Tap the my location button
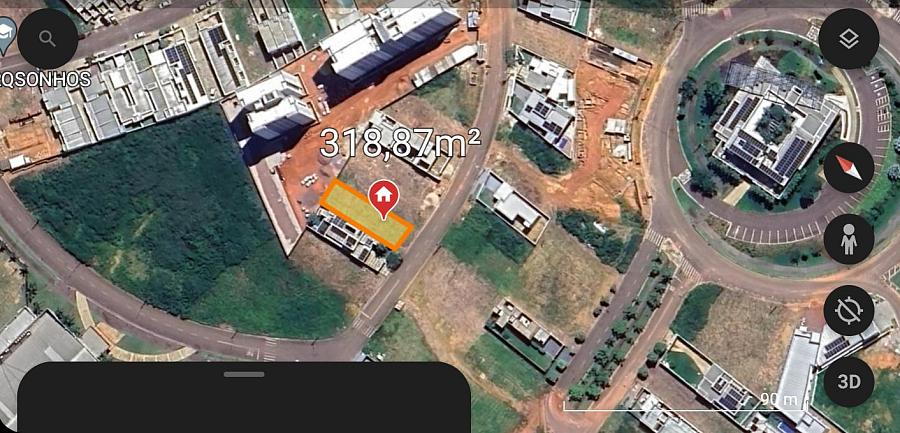The image size is (900, 433). coord(848,310)
